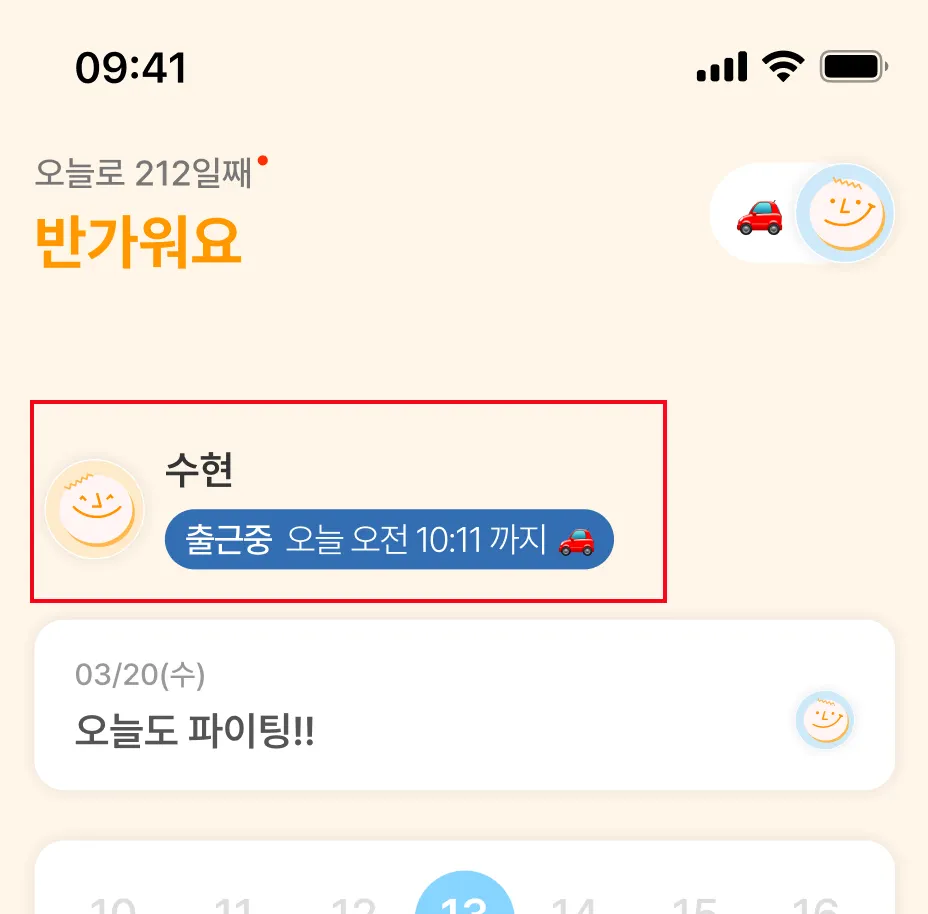Tap the 출근중 status chip
This screenshot has height=914, width=928.
(388, 540)
